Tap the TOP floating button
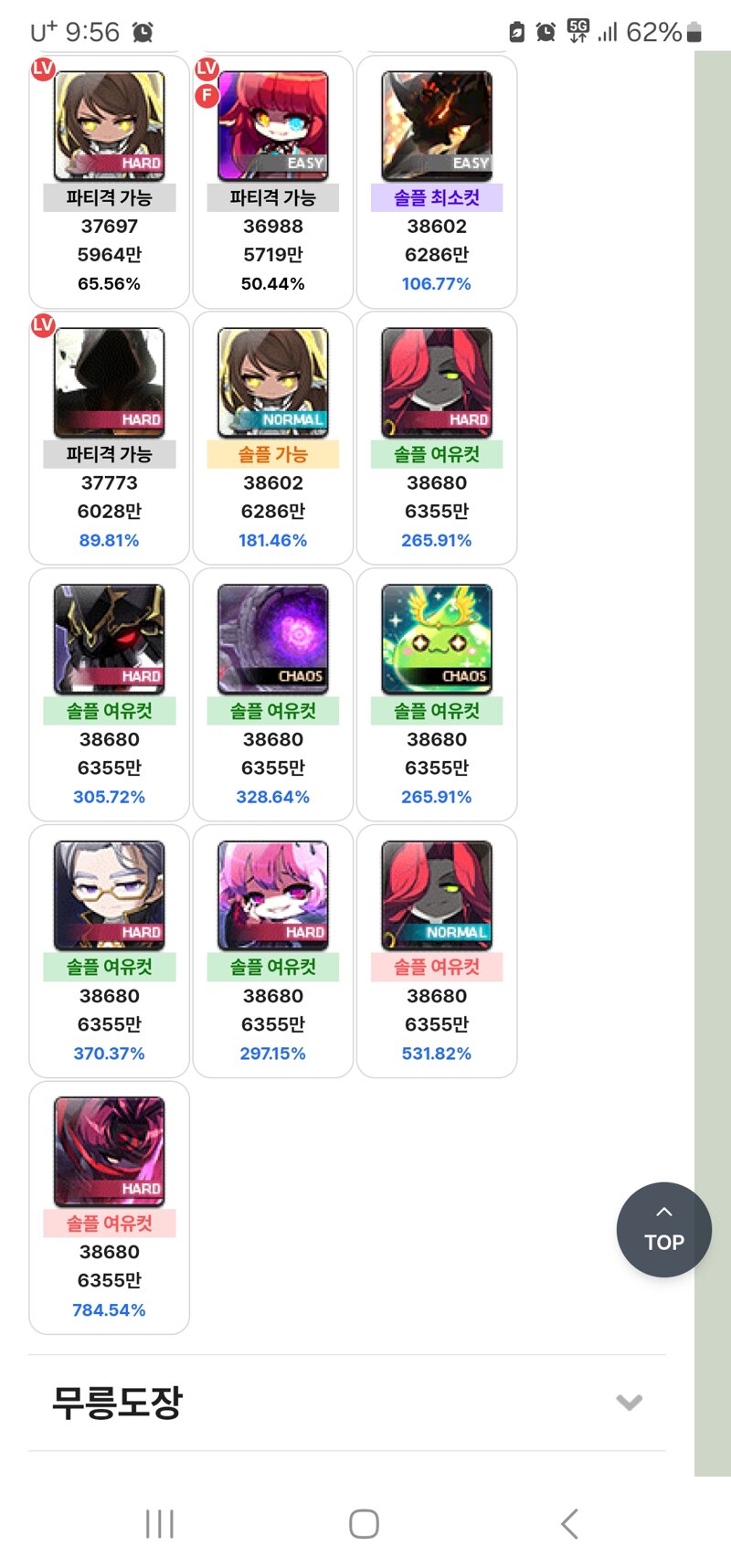 coord(663,1229)
